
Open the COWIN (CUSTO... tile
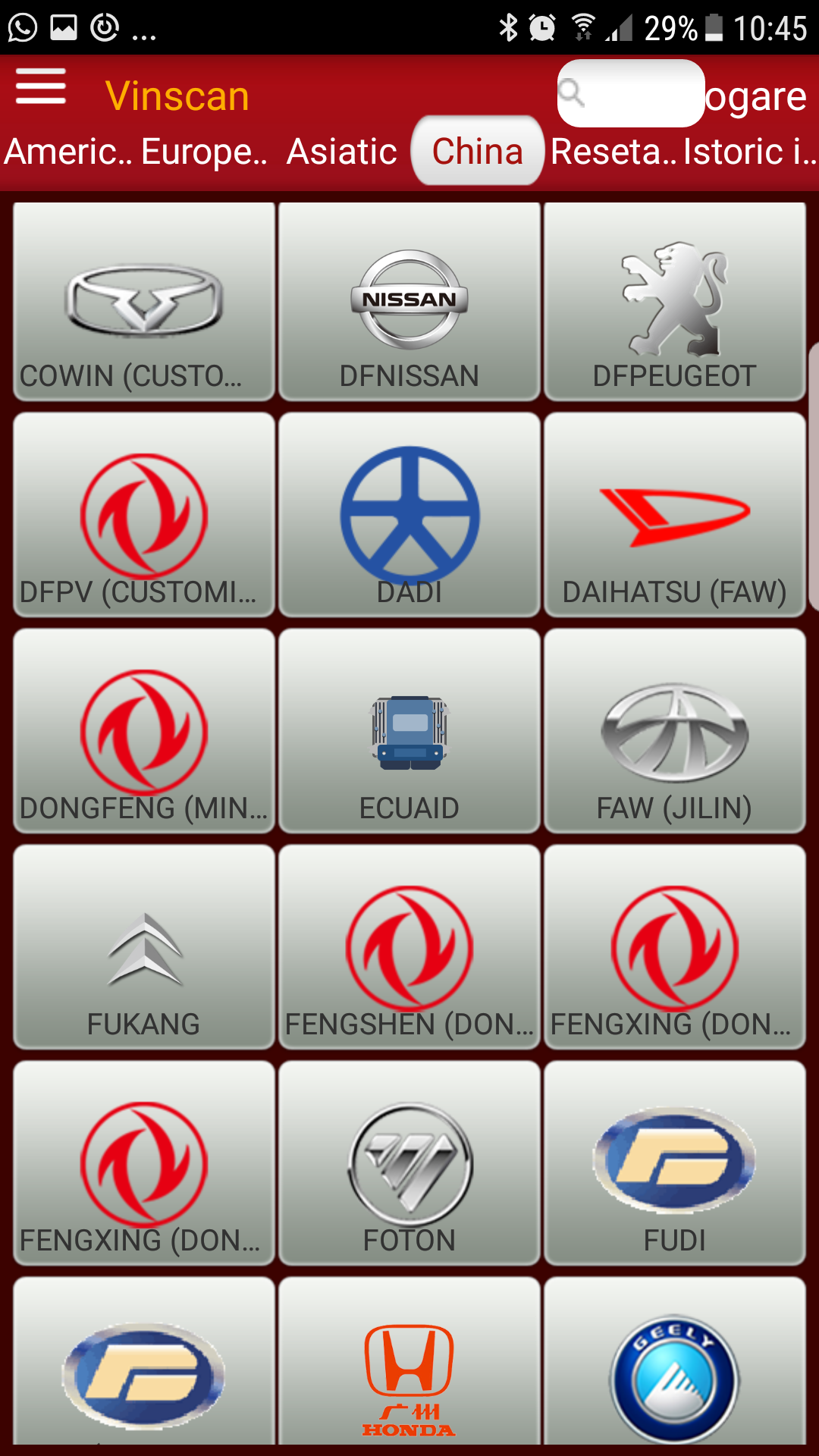point(144,301)
